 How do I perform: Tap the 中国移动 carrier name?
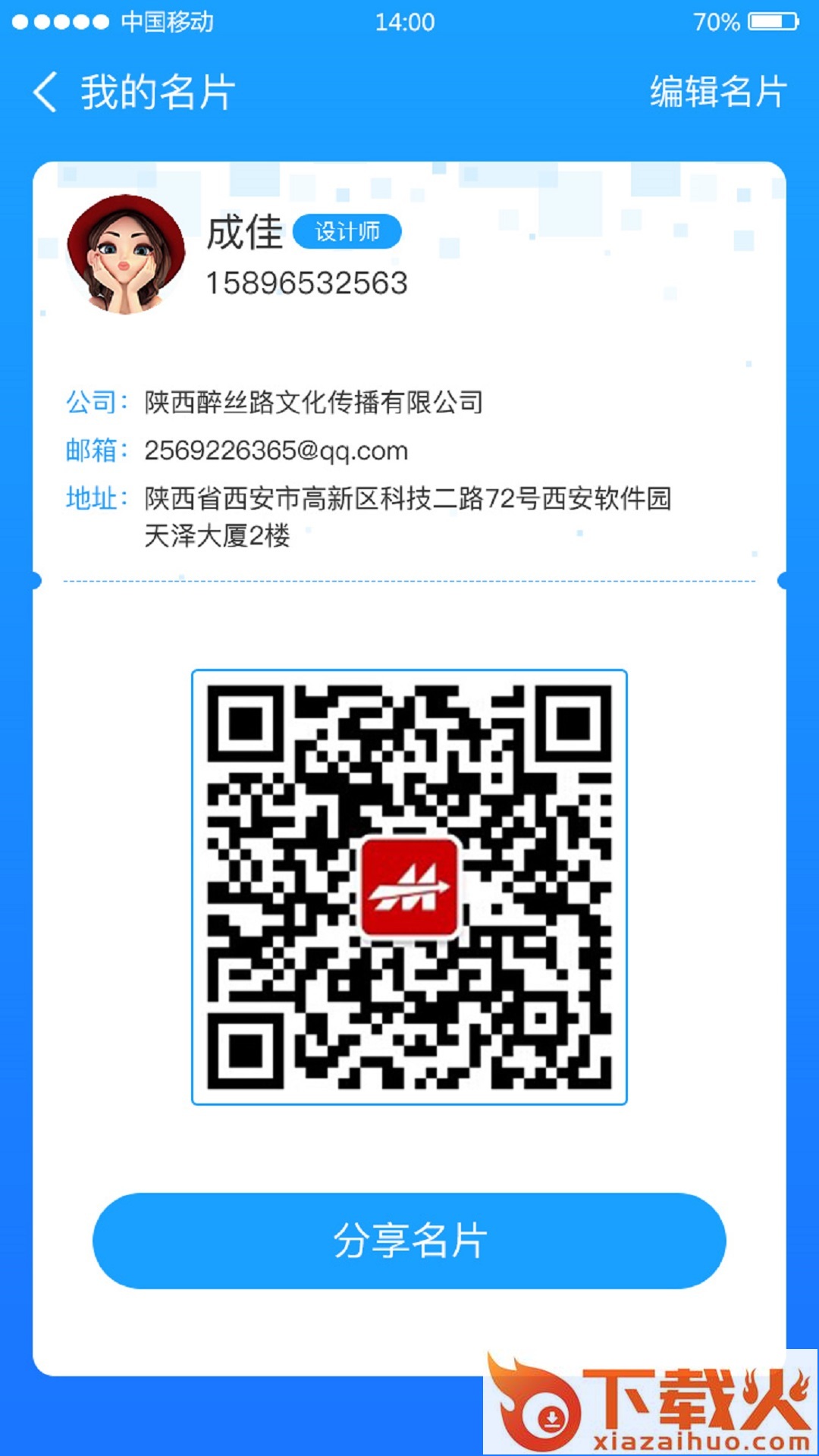click(168, 23)
